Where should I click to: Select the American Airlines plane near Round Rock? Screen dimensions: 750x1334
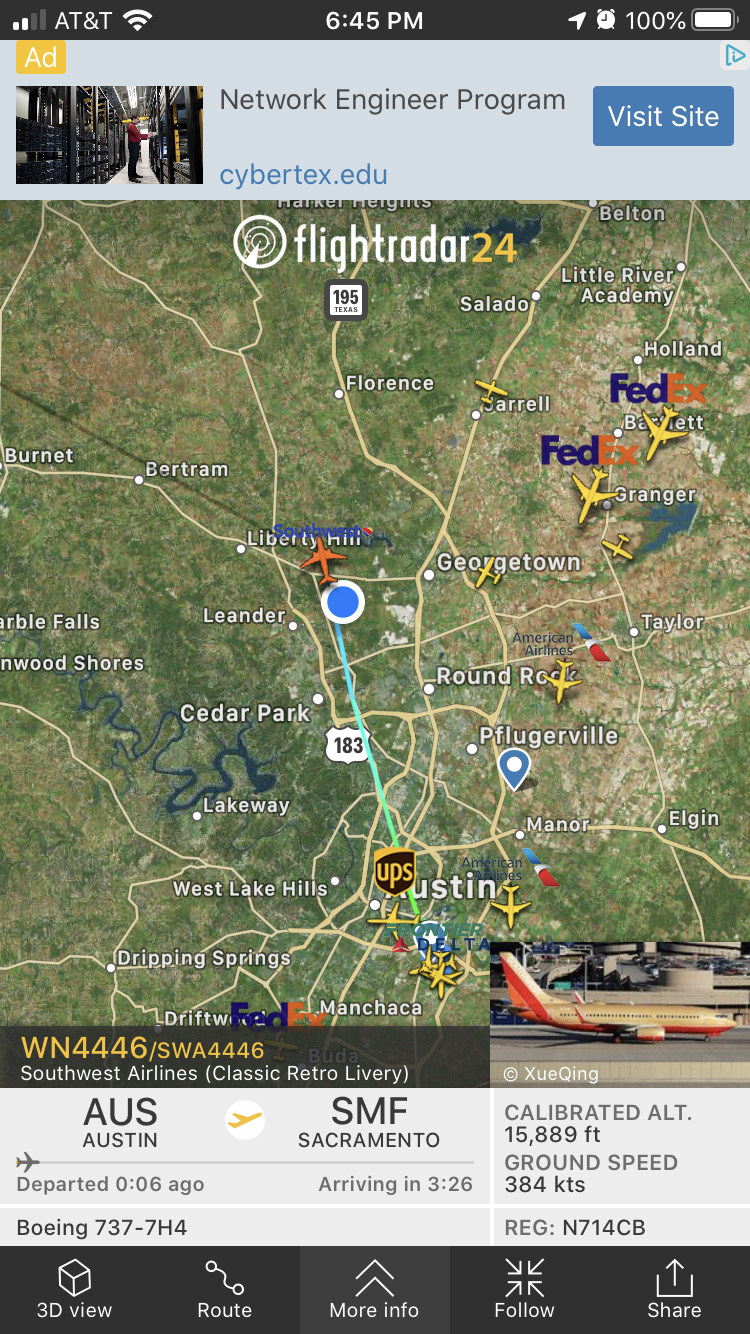tap(561, 681)
